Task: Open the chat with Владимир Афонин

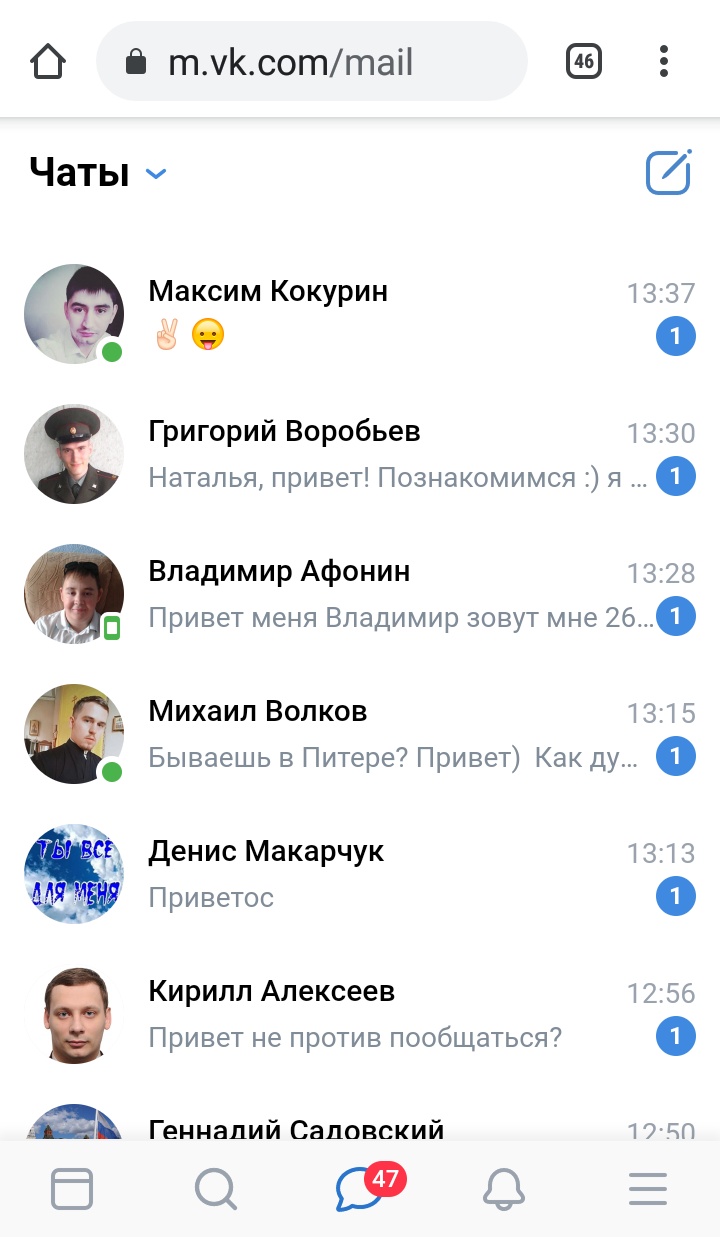Action: point(360,594)
